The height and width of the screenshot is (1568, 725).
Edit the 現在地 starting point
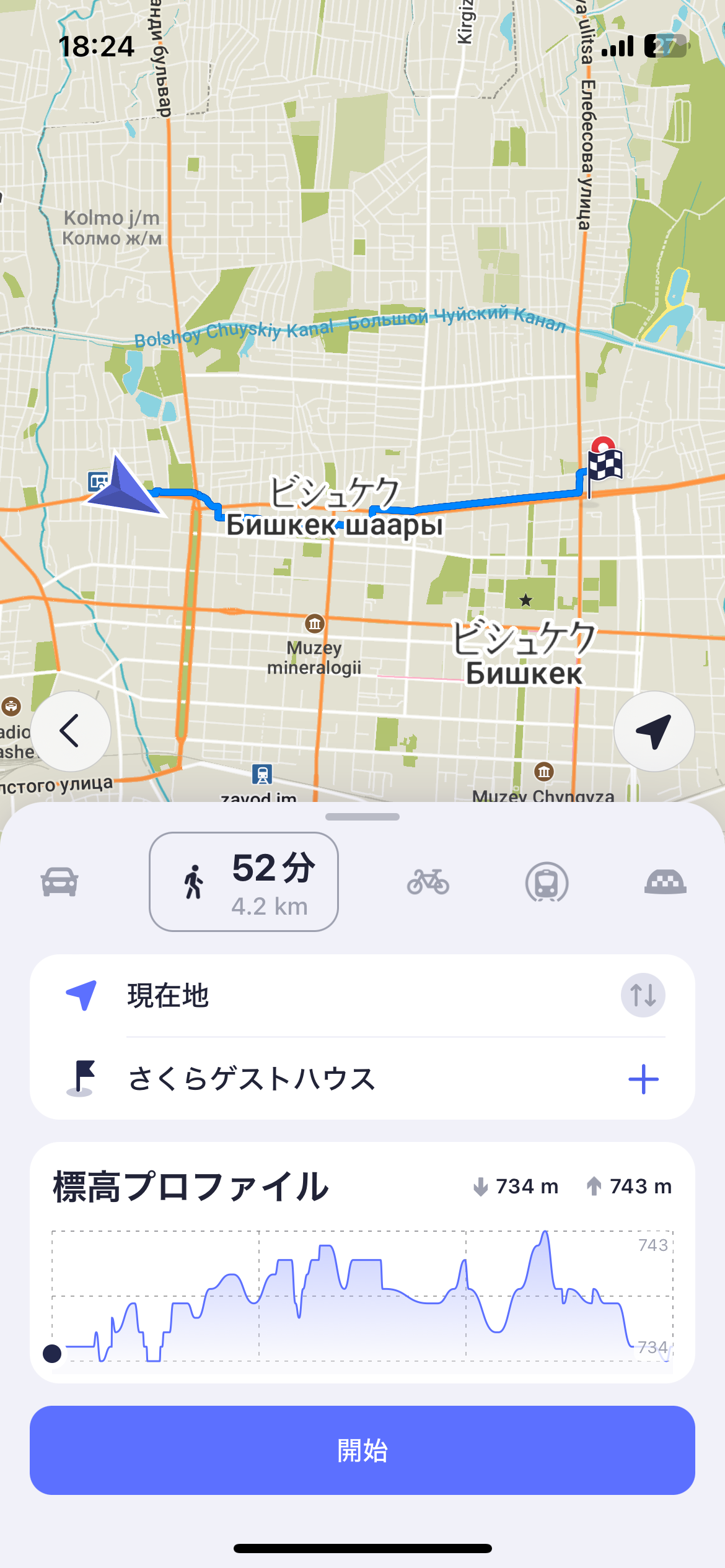(x=347, y=995)
